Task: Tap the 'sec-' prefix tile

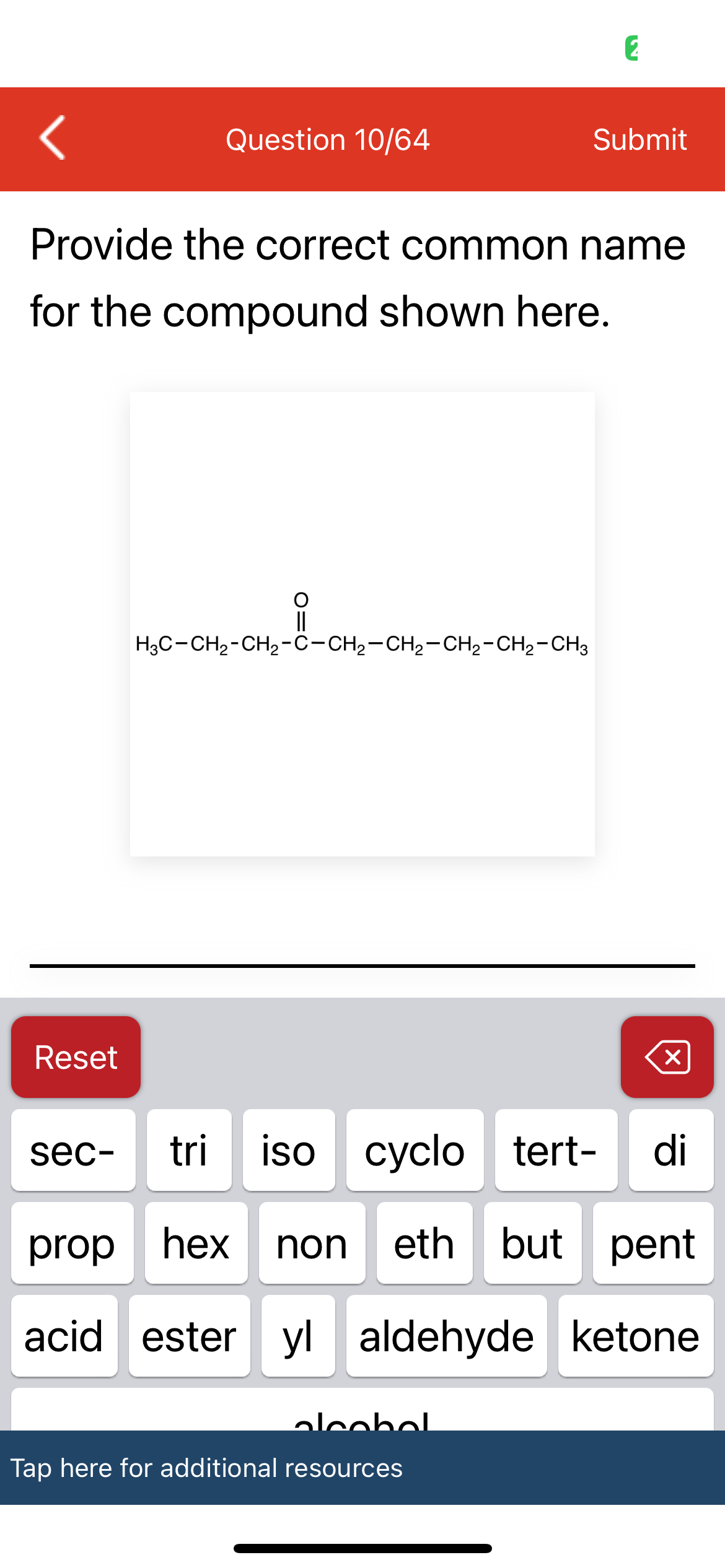Action: pos(72,1151)
